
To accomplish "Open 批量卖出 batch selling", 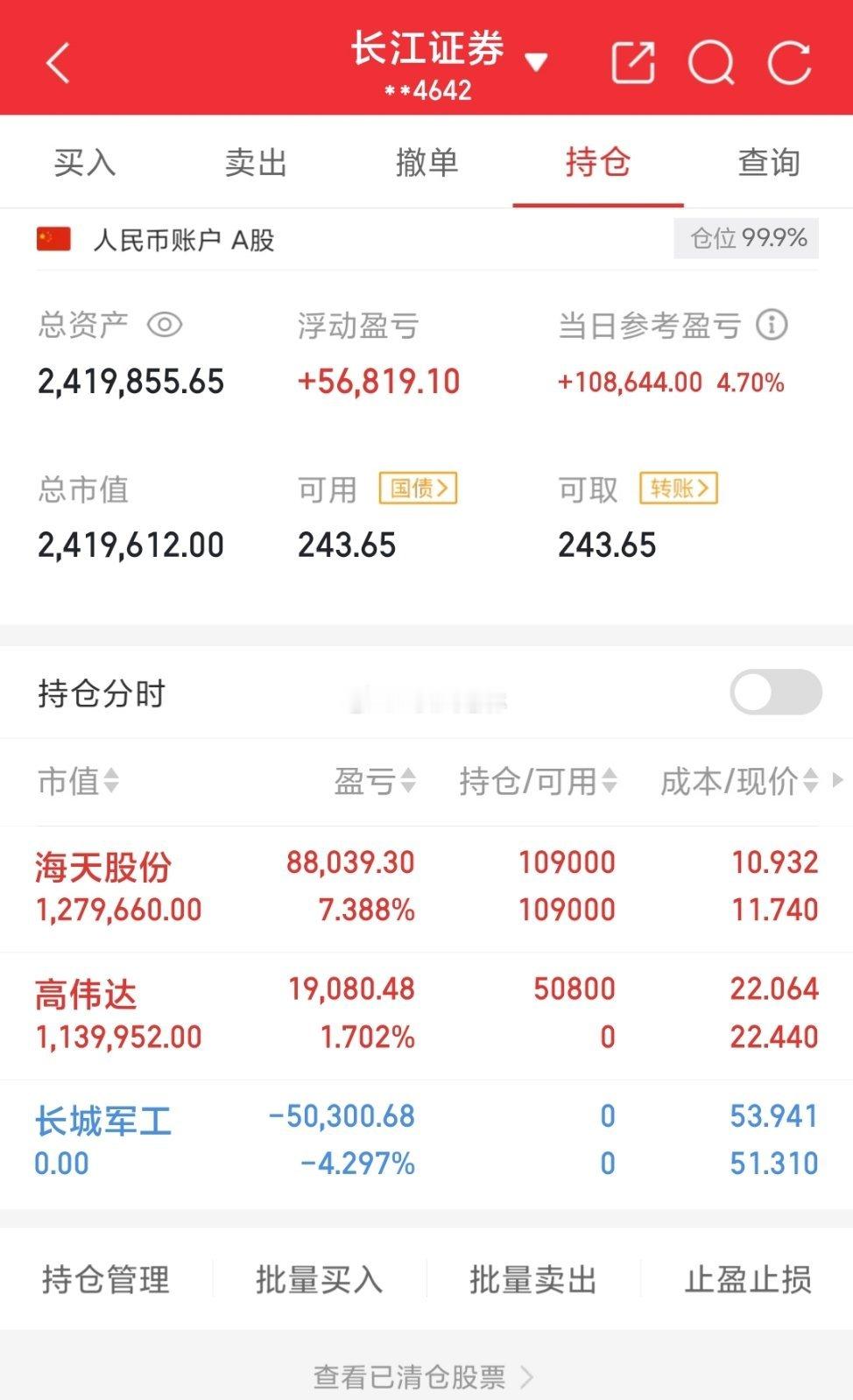I will (532, 1279).
